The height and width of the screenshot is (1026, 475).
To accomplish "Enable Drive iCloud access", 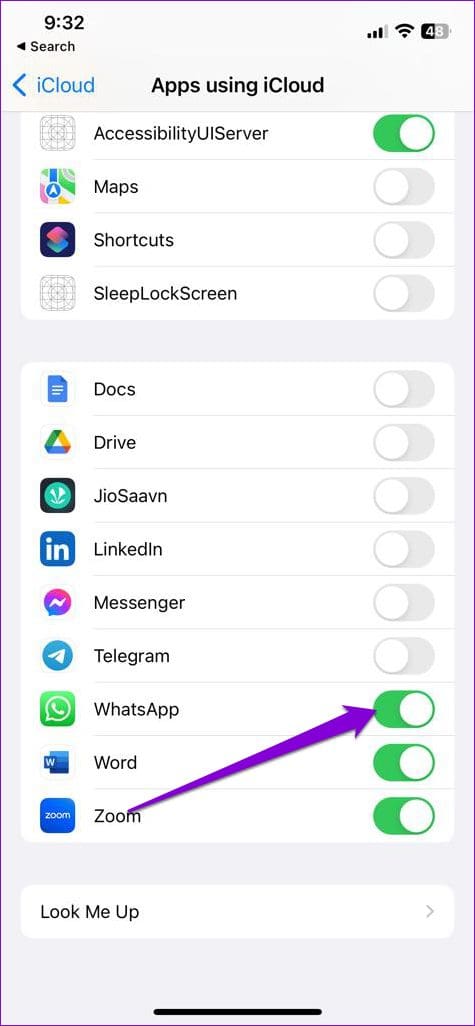I will click(x=404, y=442).
